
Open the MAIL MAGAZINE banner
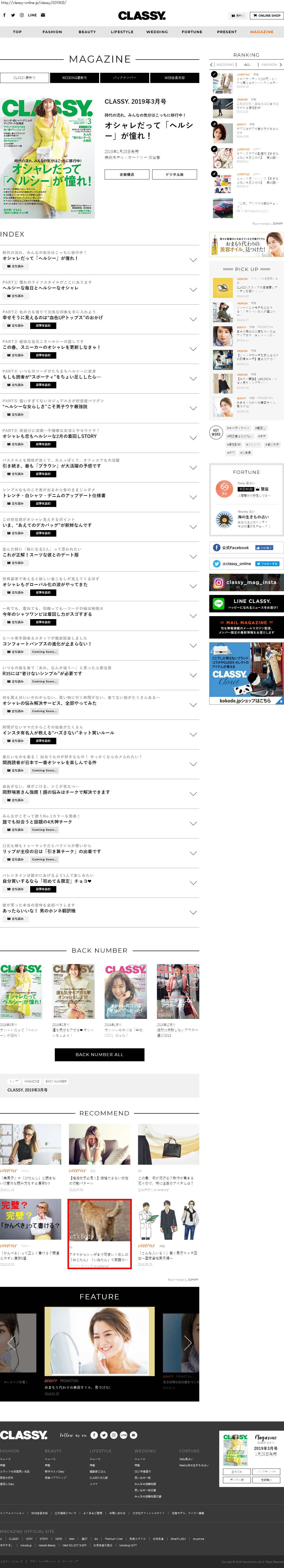coord(246,627)
